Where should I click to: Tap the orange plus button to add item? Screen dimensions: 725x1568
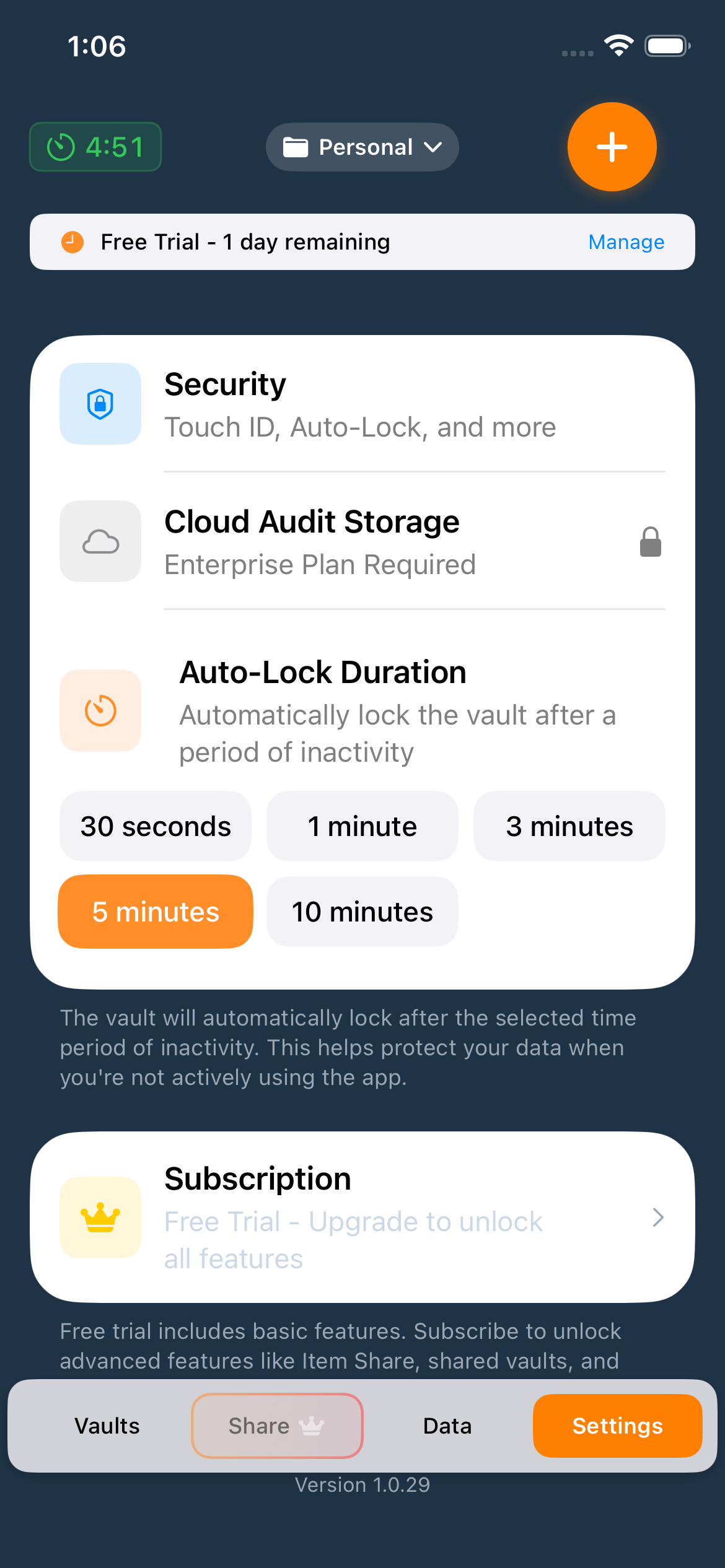point(611,147)
